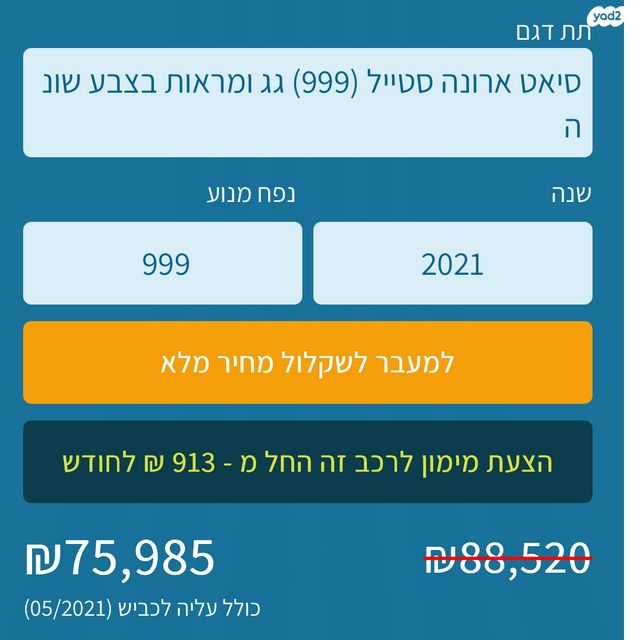Select the שנה field showing 2021
640x640 pixels.
coord(452,264)
